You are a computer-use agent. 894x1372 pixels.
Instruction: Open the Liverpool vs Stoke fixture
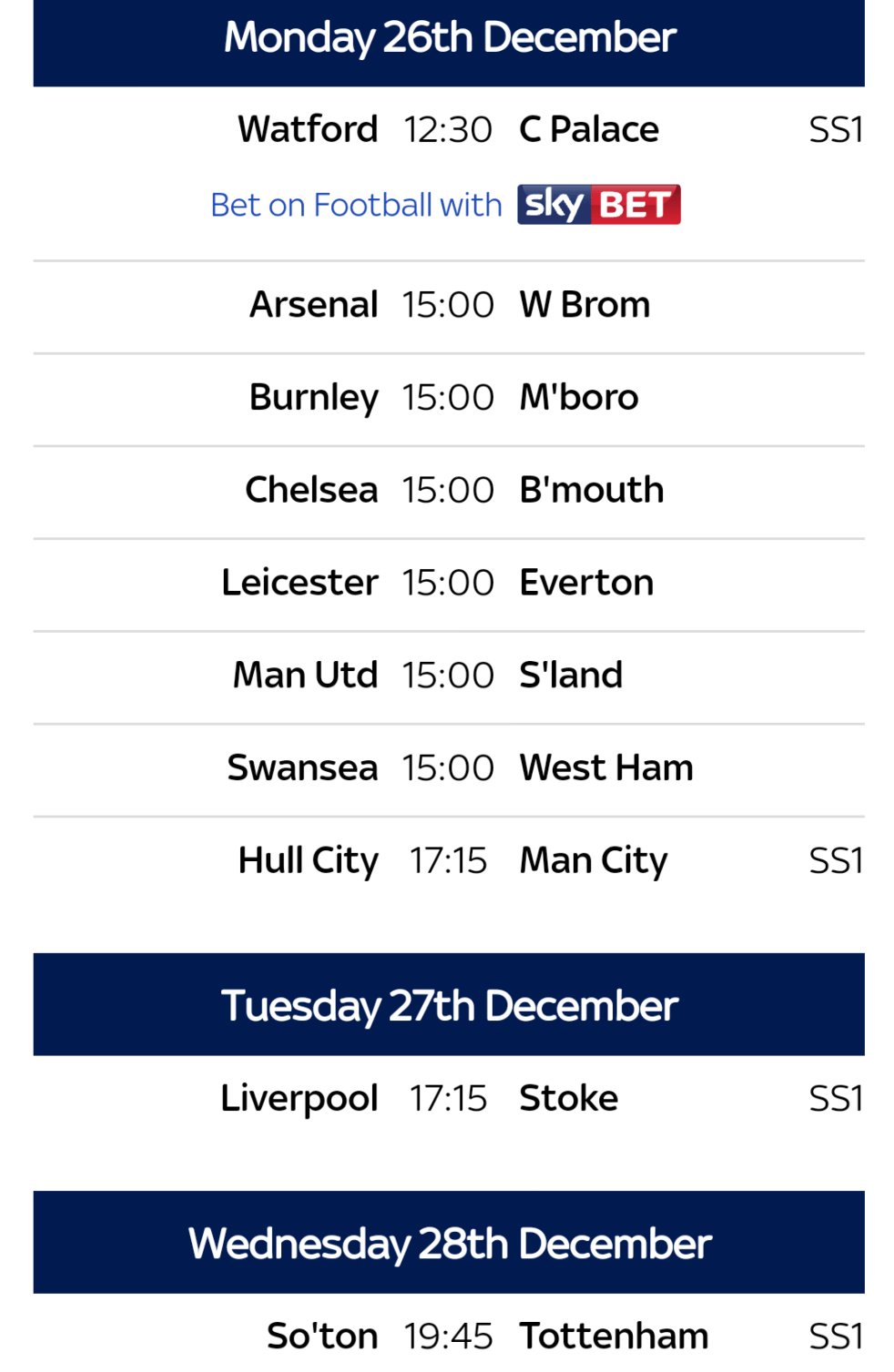click(448, 1099)
